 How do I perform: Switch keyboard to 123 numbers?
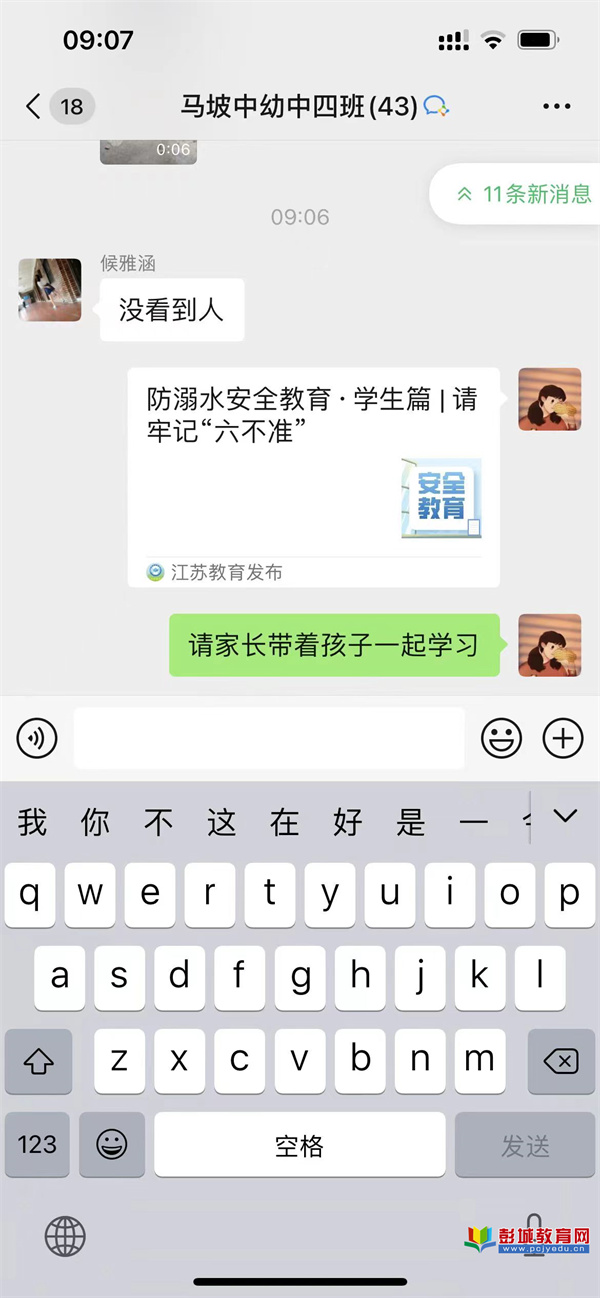coord(37,1144)
